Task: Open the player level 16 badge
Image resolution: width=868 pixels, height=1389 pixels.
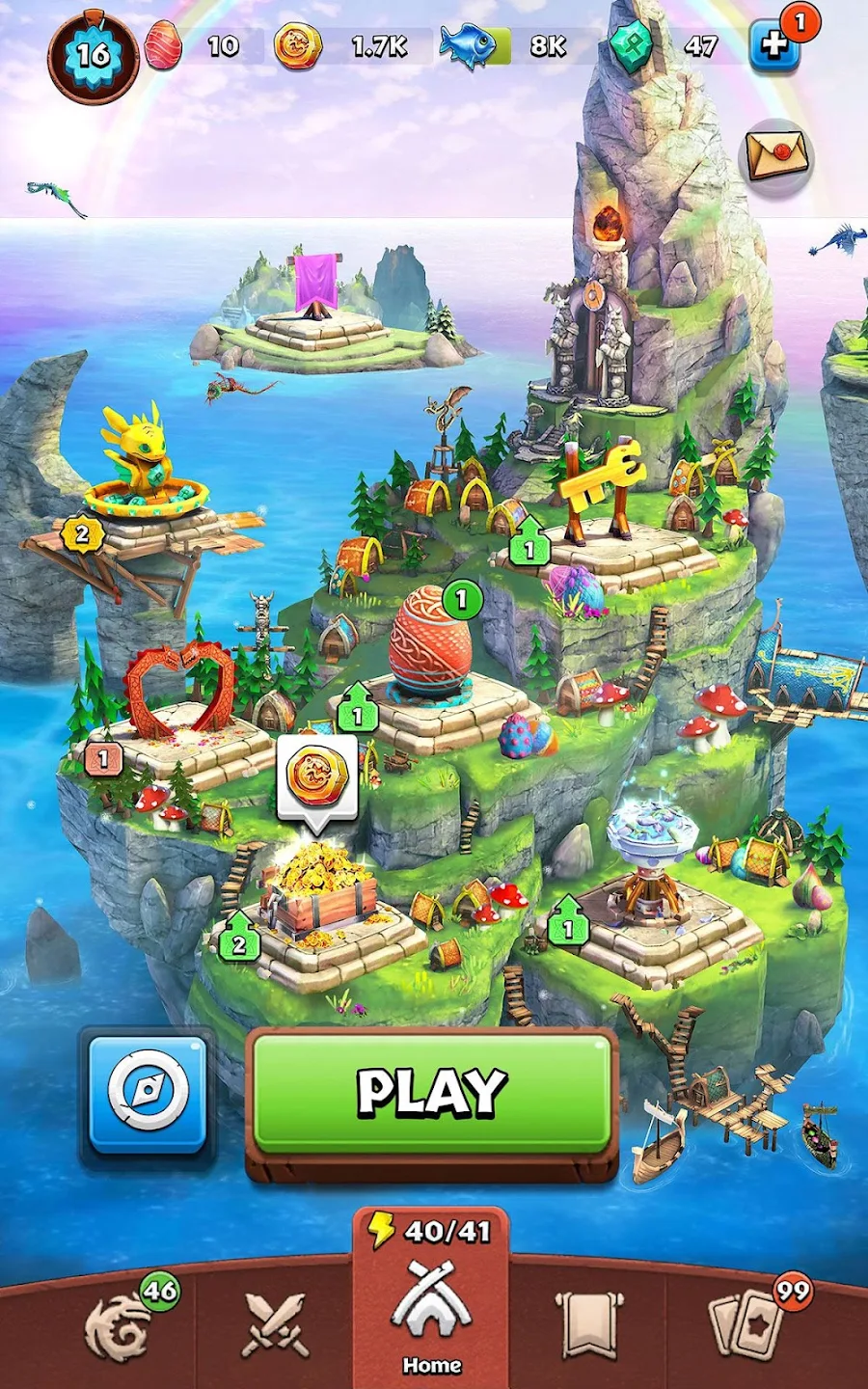Action: 94,55
